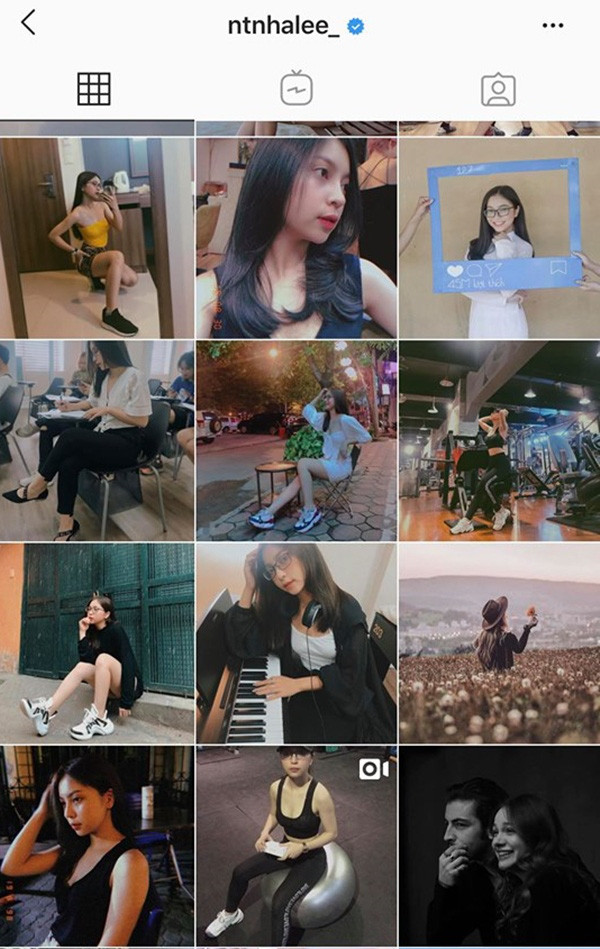The height and width of the screenshot is (949, 600).
Task: Switch to the tagged photos tab
Action: pos(497,90)
